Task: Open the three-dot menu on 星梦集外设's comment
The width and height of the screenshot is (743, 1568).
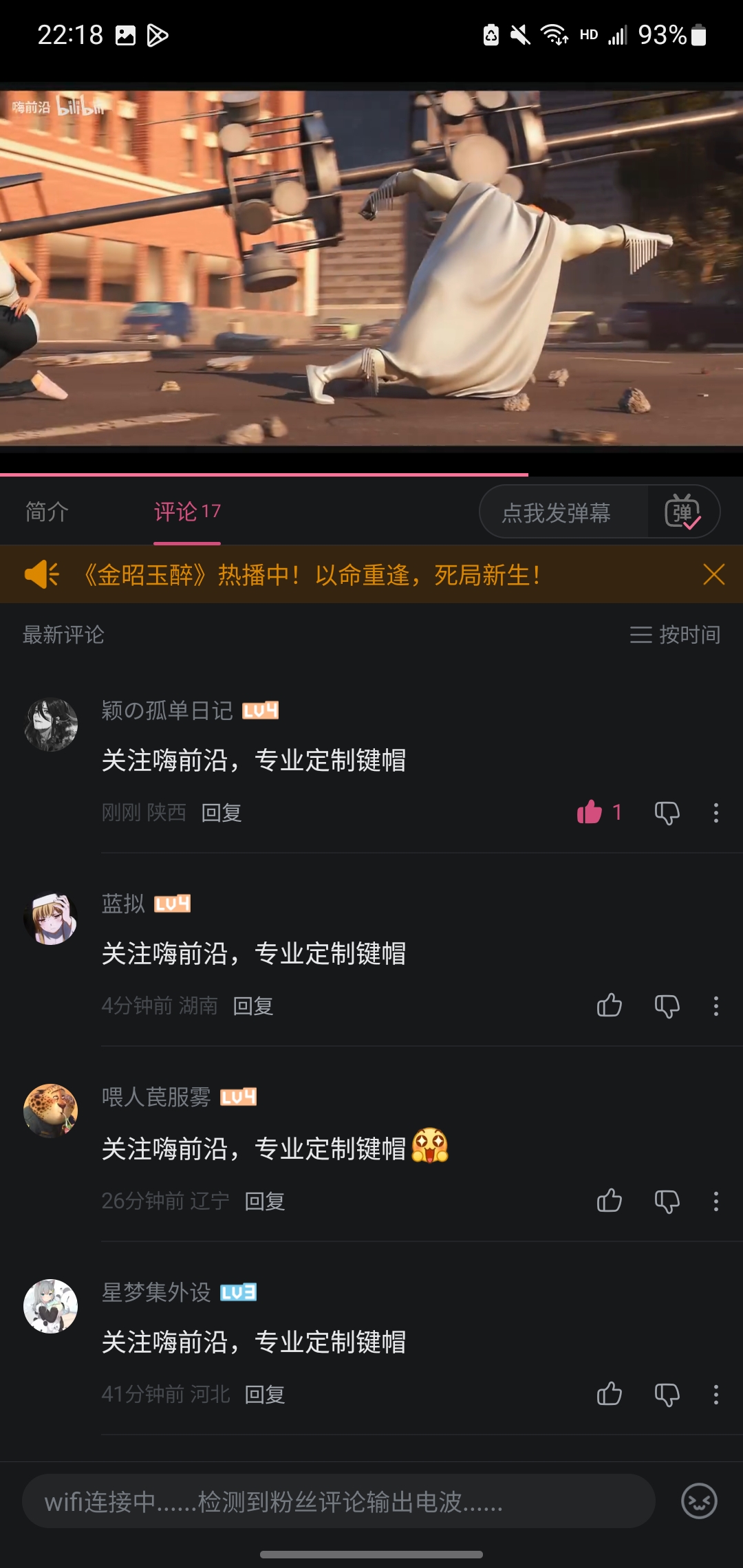Action: click(715, 1395)
